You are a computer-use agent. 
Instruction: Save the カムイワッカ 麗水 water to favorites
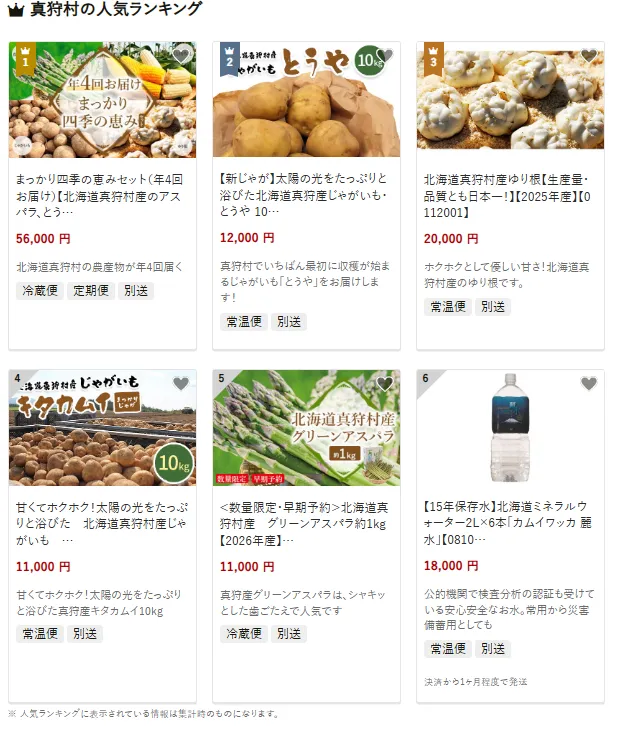(x=589, y=384)
